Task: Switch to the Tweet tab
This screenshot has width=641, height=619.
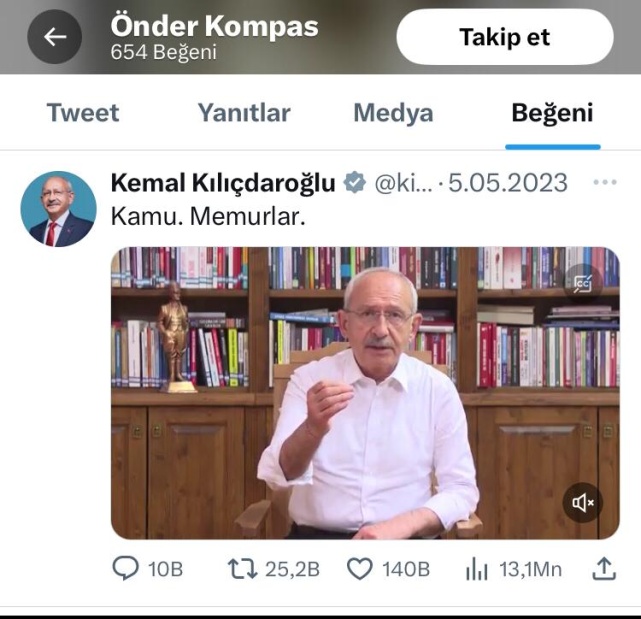Action: [x=82, y=113]
